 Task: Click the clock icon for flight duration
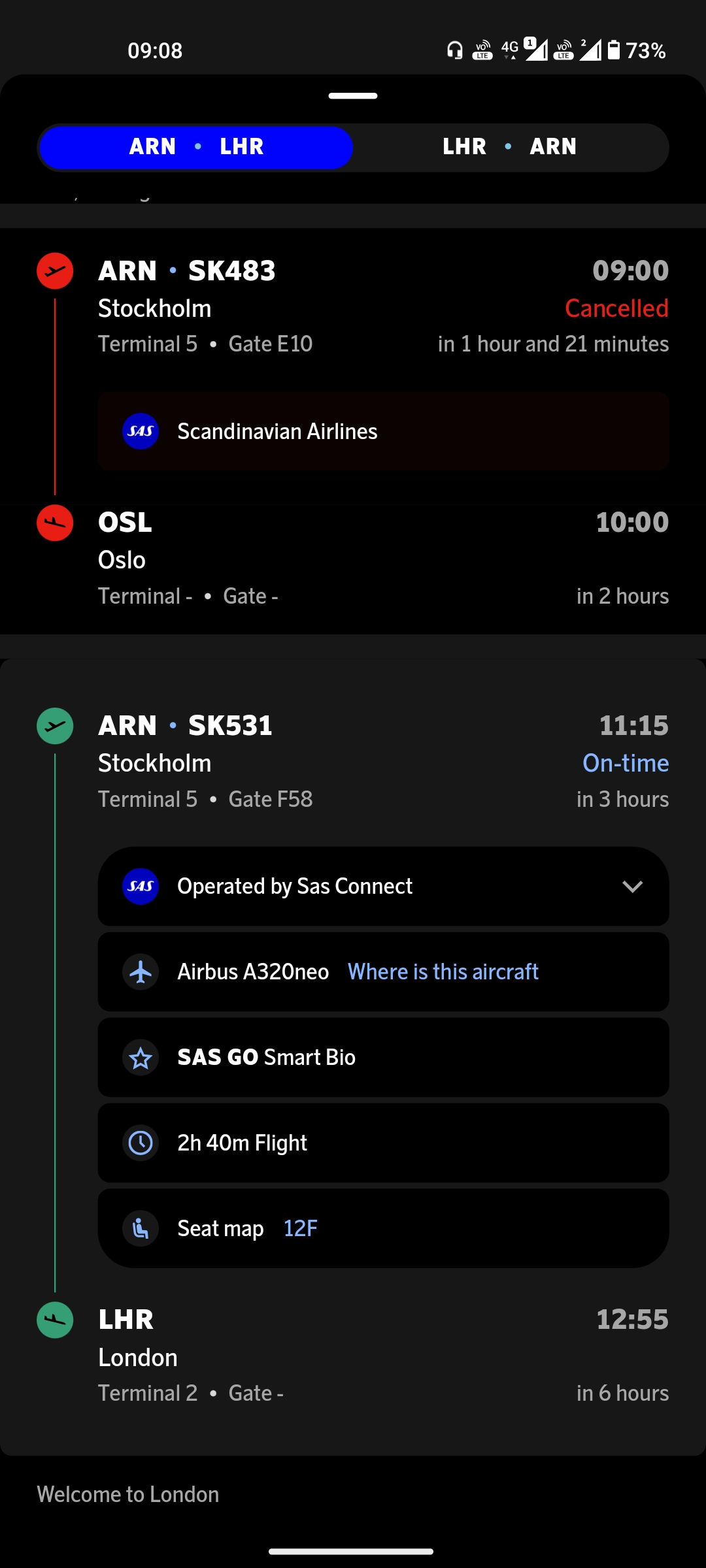(140, 1143)
